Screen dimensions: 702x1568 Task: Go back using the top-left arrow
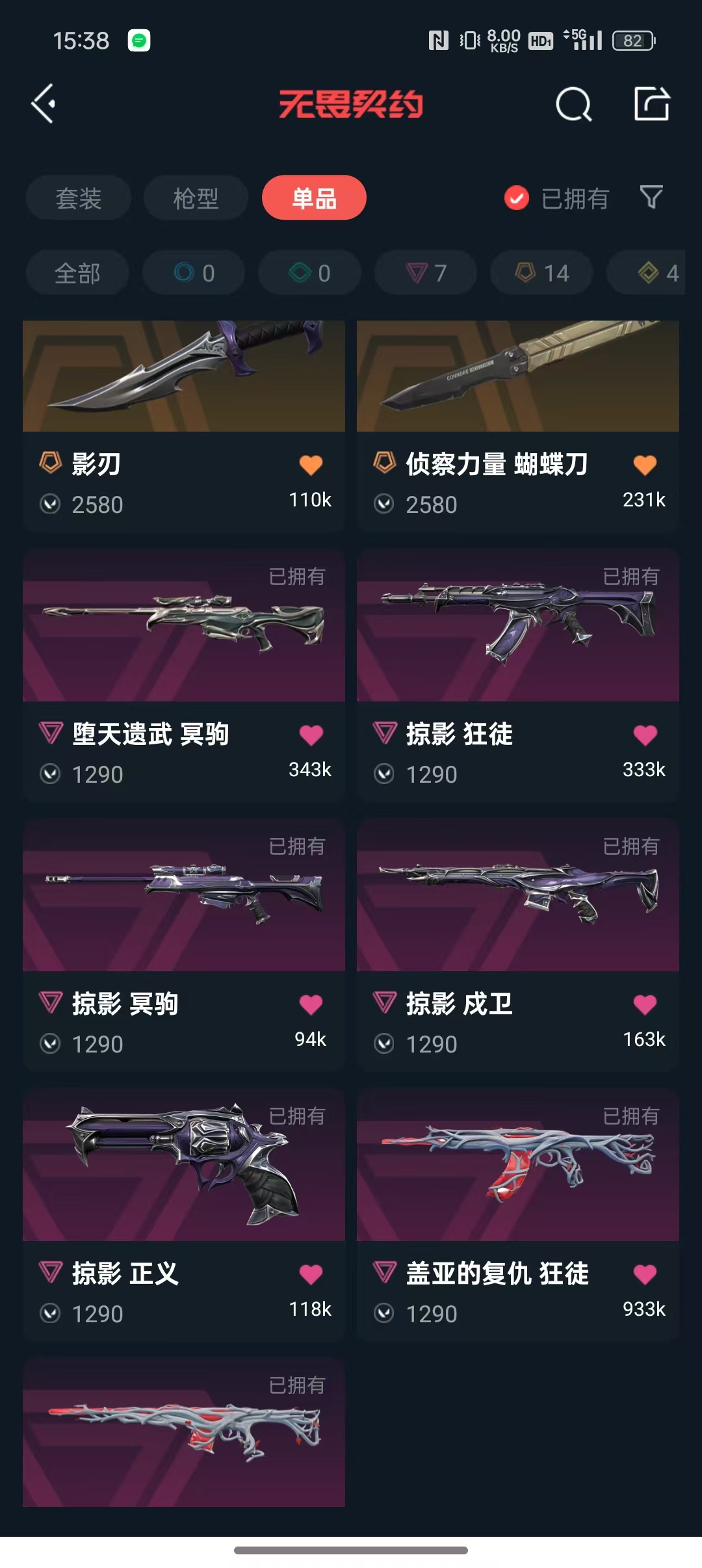44,104
